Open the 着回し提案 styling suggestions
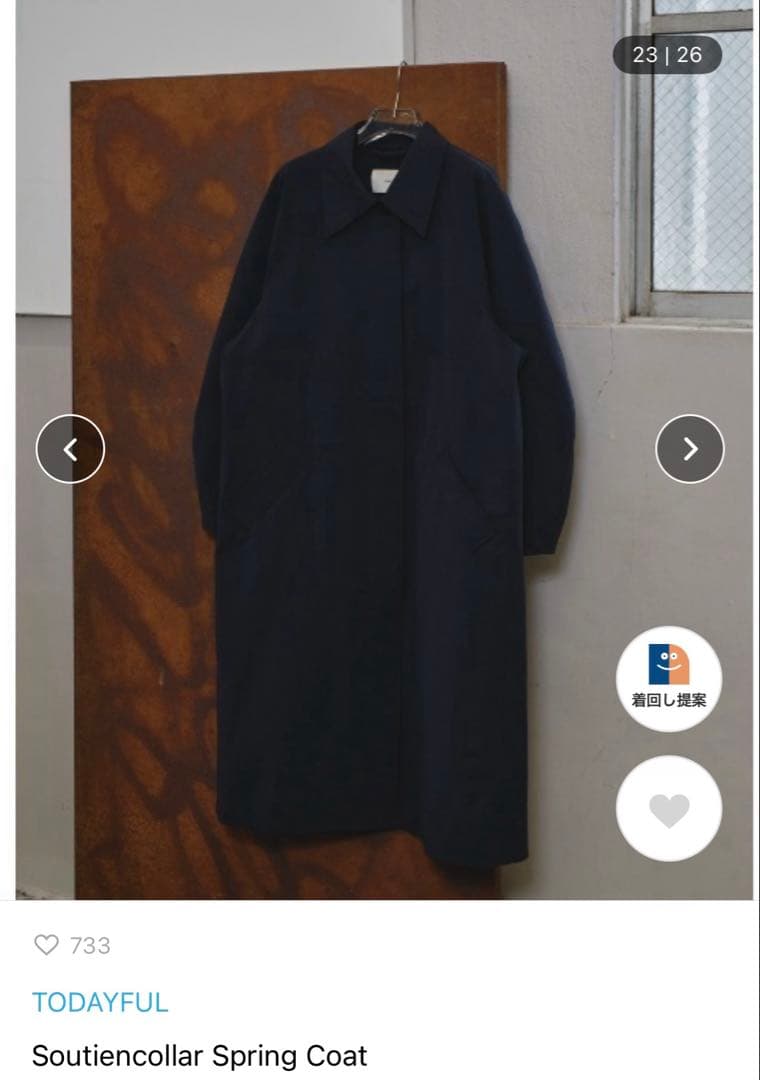The height and width of the screenshot is (1080, 760). [669, 678]
